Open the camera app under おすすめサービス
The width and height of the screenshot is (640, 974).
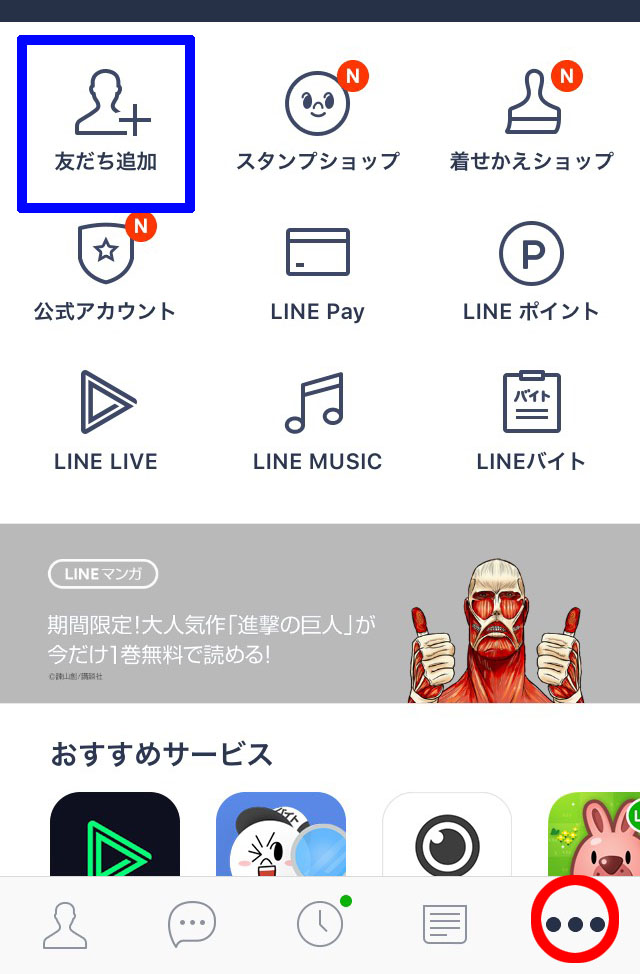point(447,835)
